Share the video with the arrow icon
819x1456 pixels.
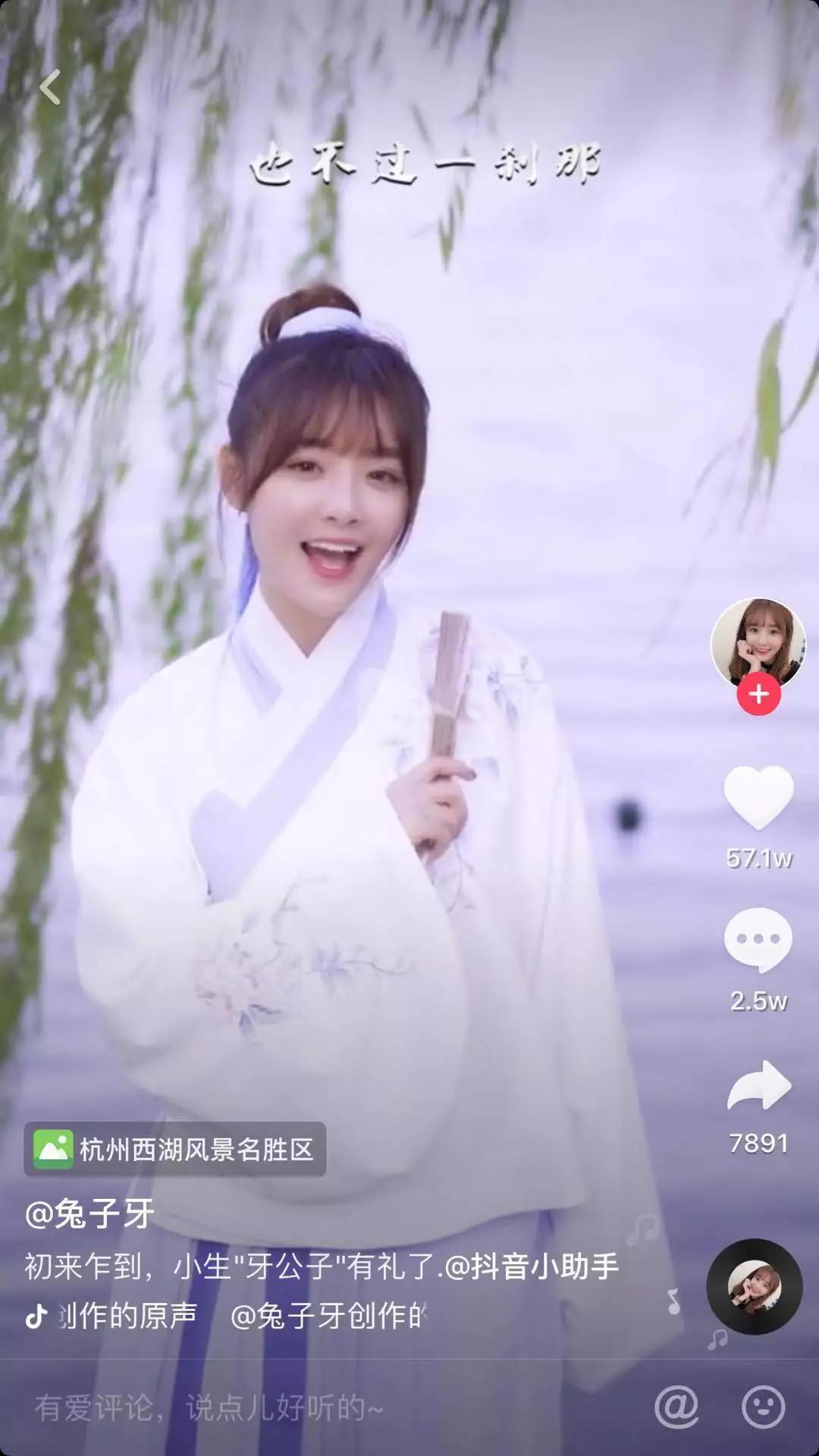click(x=758, y=1086)
